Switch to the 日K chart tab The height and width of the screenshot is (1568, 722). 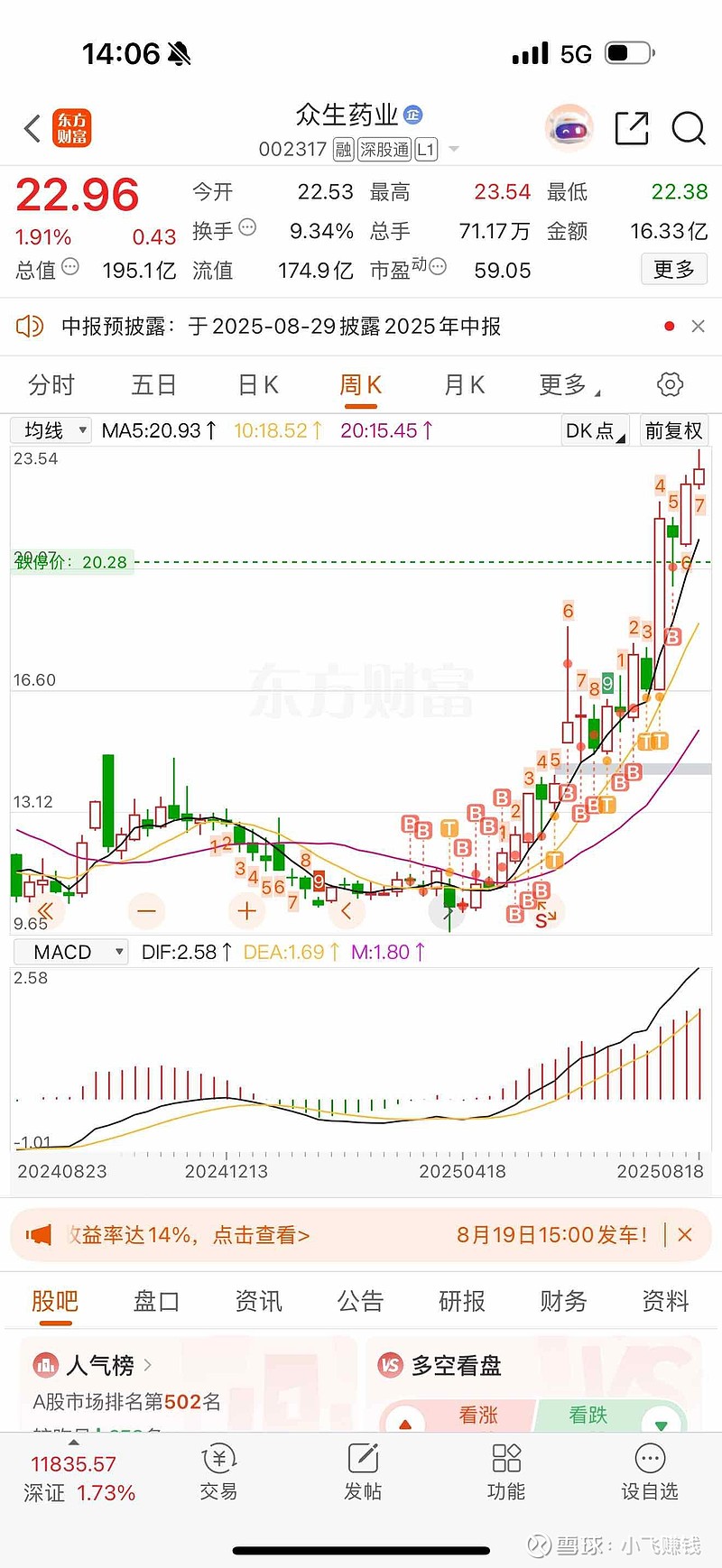tap(258, 385)
